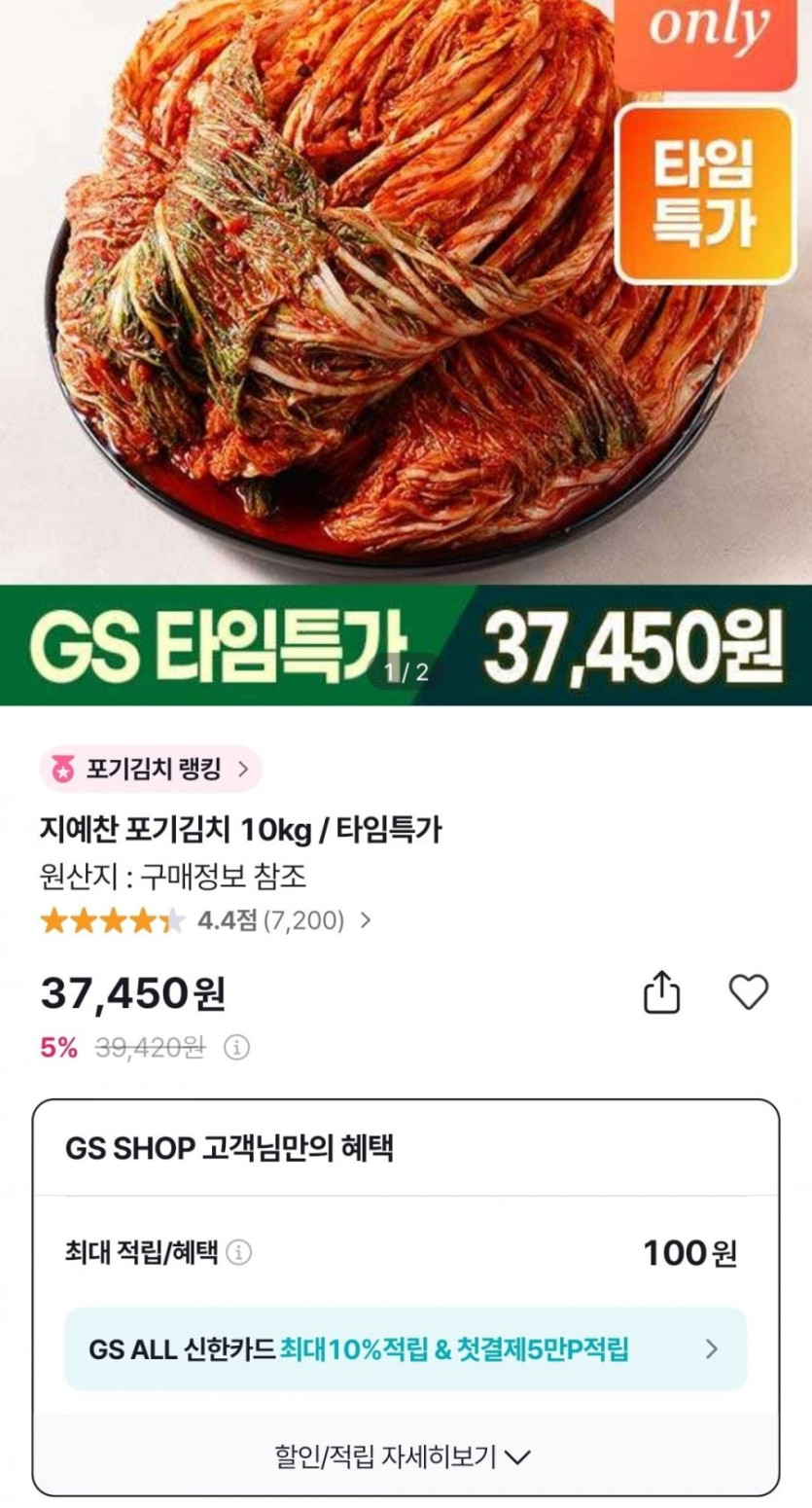The width and height of the screenshot is (812, 1508).
Task: Add product to wishlist heart
Action: click(x=748, y=992)
